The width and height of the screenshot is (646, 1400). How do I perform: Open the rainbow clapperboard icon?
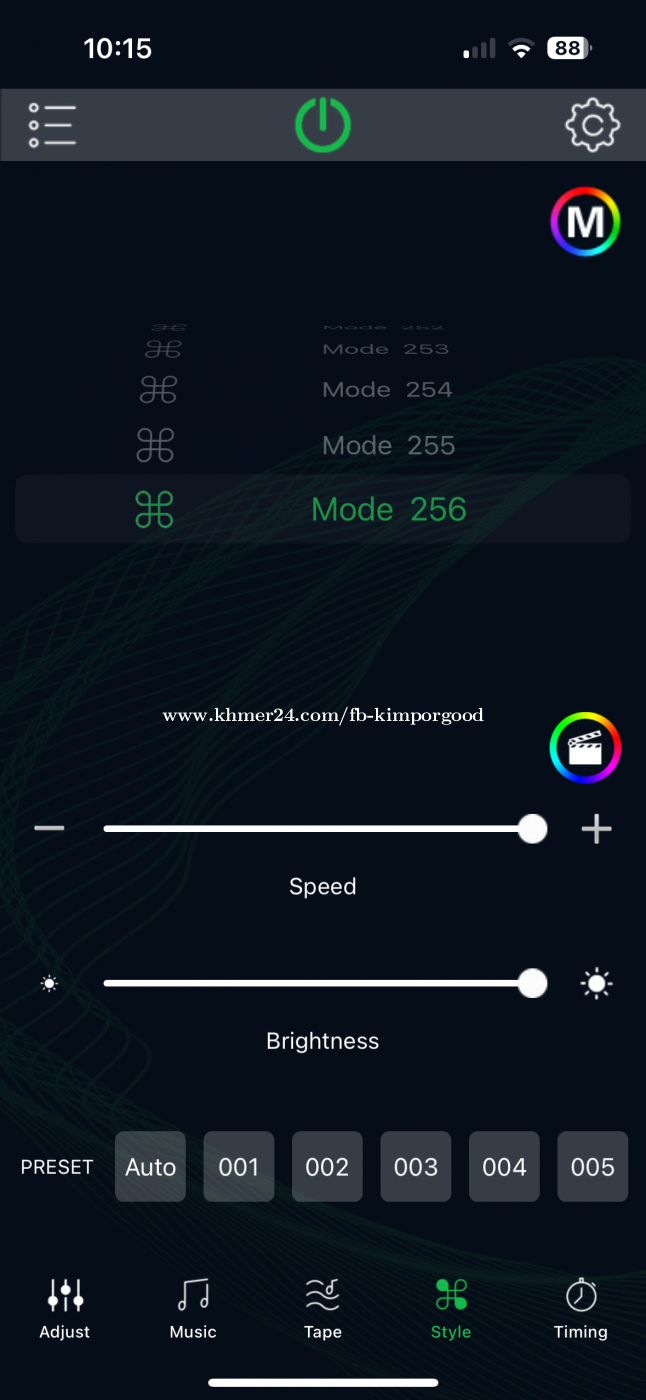[x=585, y=747]
